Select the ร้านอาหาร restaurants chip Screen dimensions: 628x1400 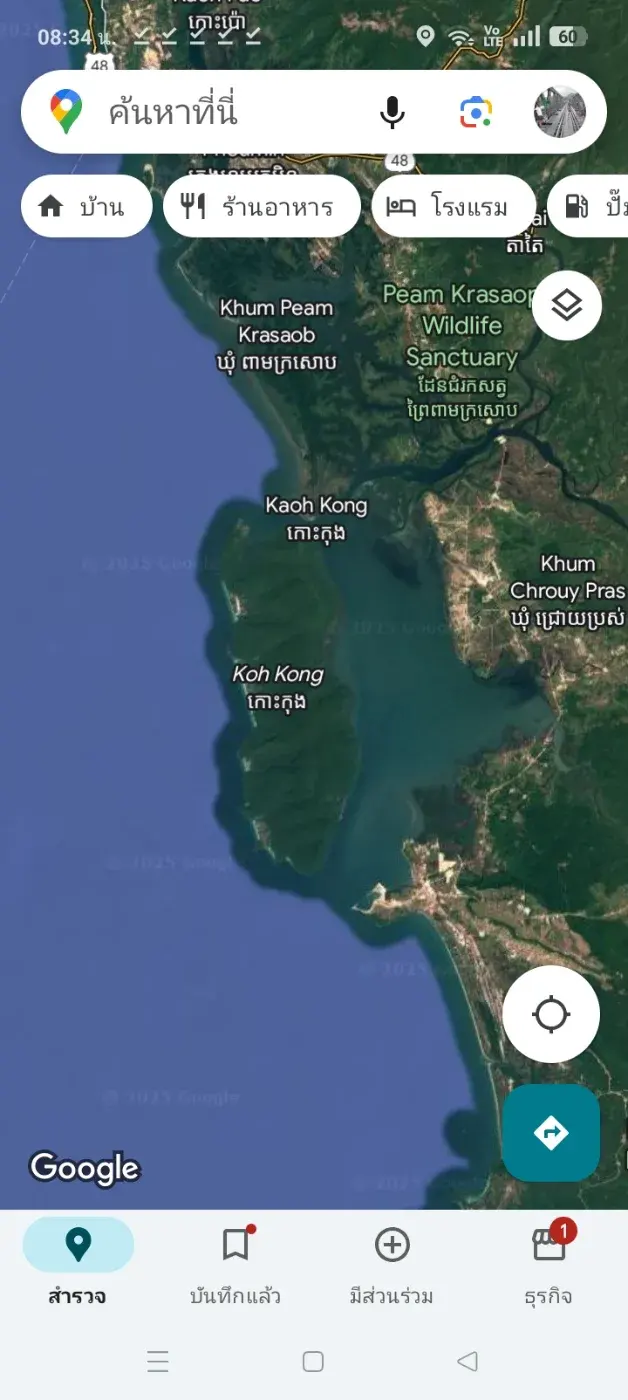click(x=261, y=207)
